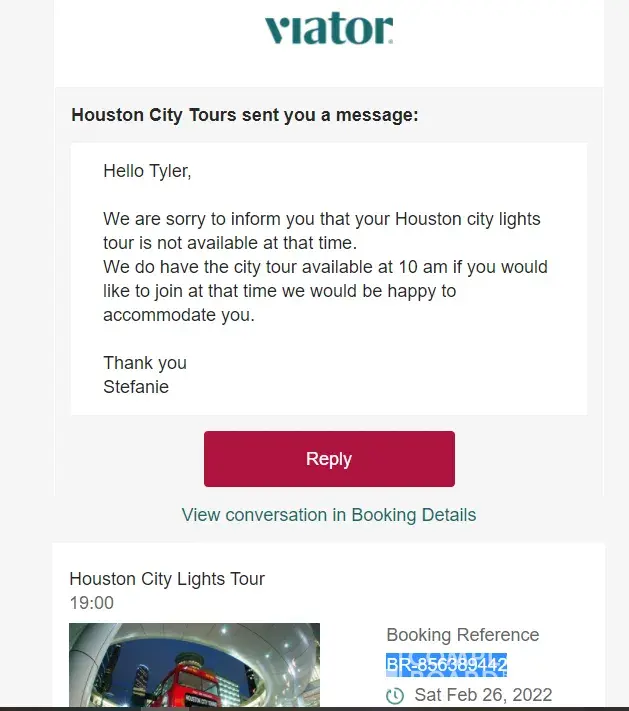Tap the Reply button
This screenshot has width=629, height=711.
(x=329, y=459)
